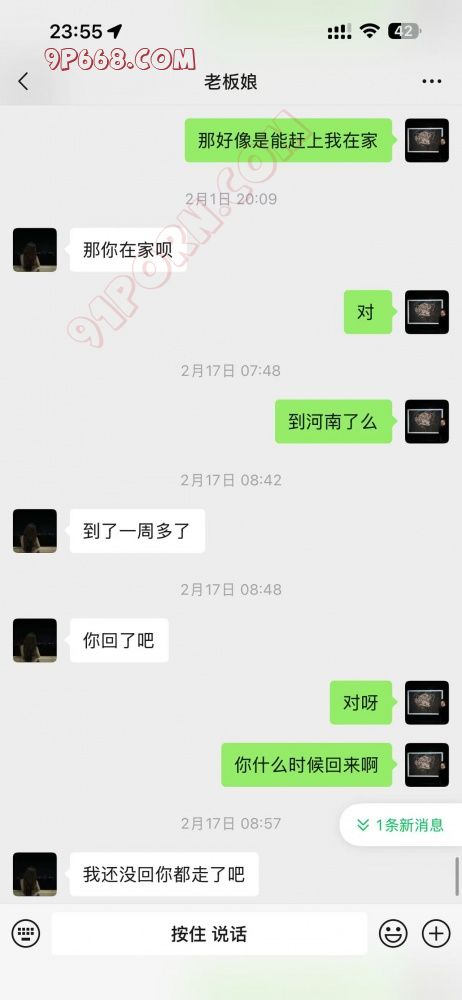Open sender's avatar beside 那你在家呗
This screenshot has width=462, height=1000.
[34, 250]
